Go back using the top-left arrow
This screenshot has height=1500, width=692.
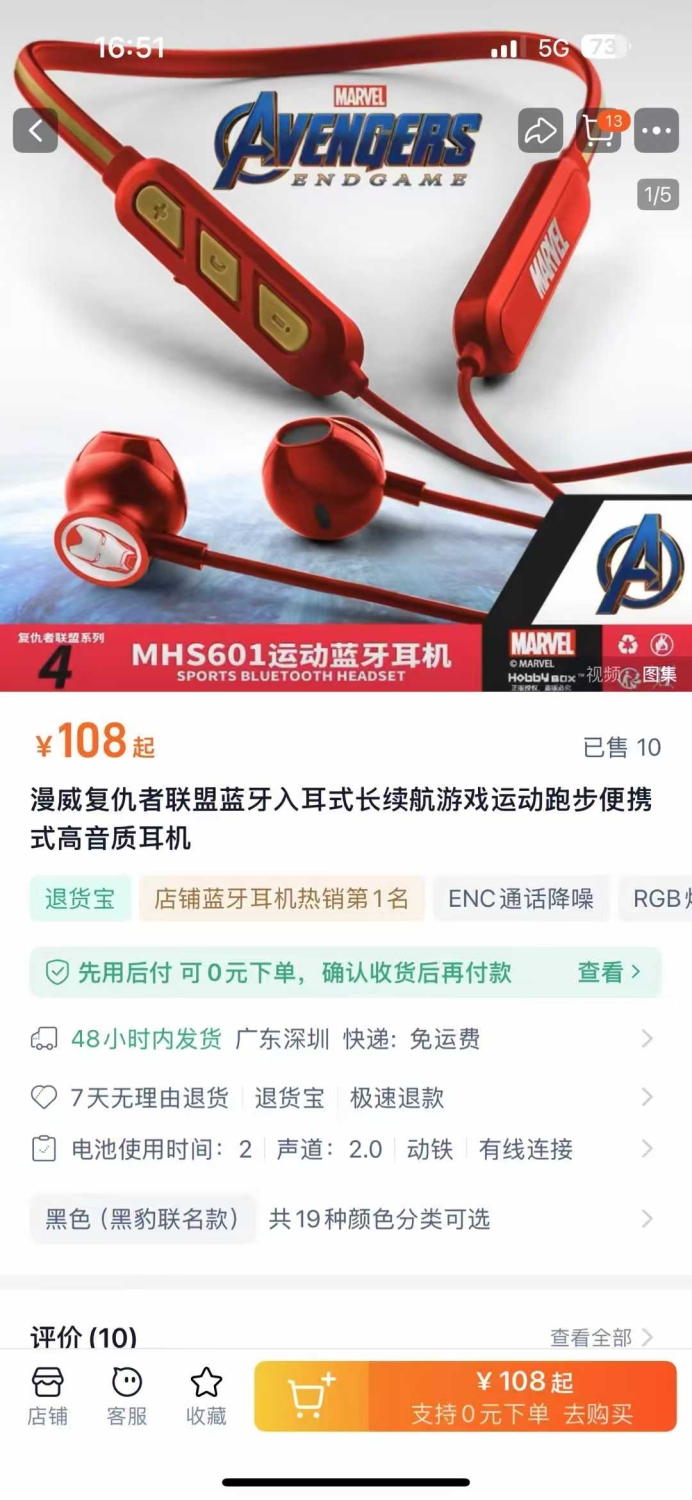[35, 130]
